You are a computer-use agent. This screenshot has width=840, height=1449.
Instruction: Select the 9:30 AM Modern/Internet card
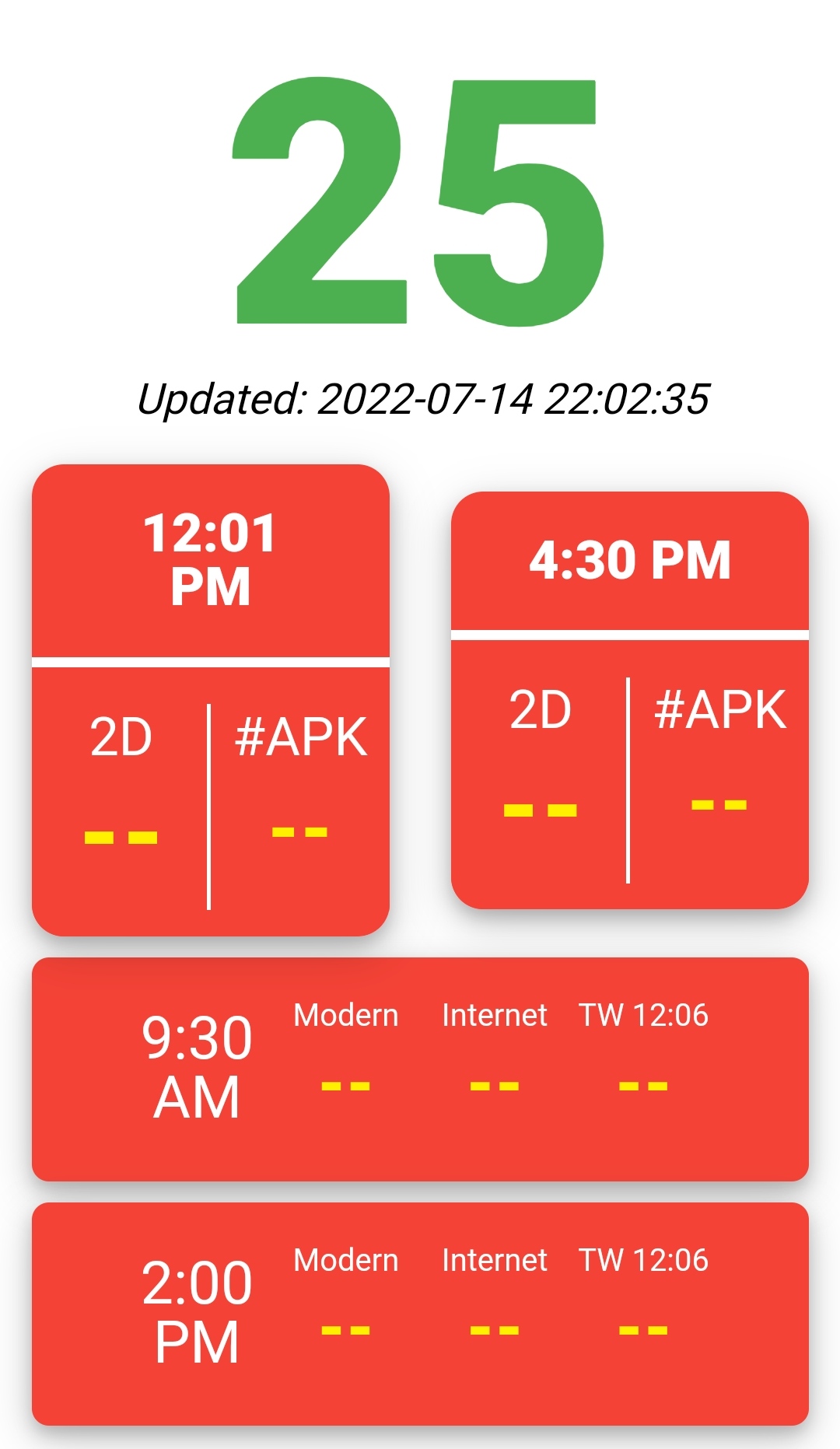[420, 1069]
